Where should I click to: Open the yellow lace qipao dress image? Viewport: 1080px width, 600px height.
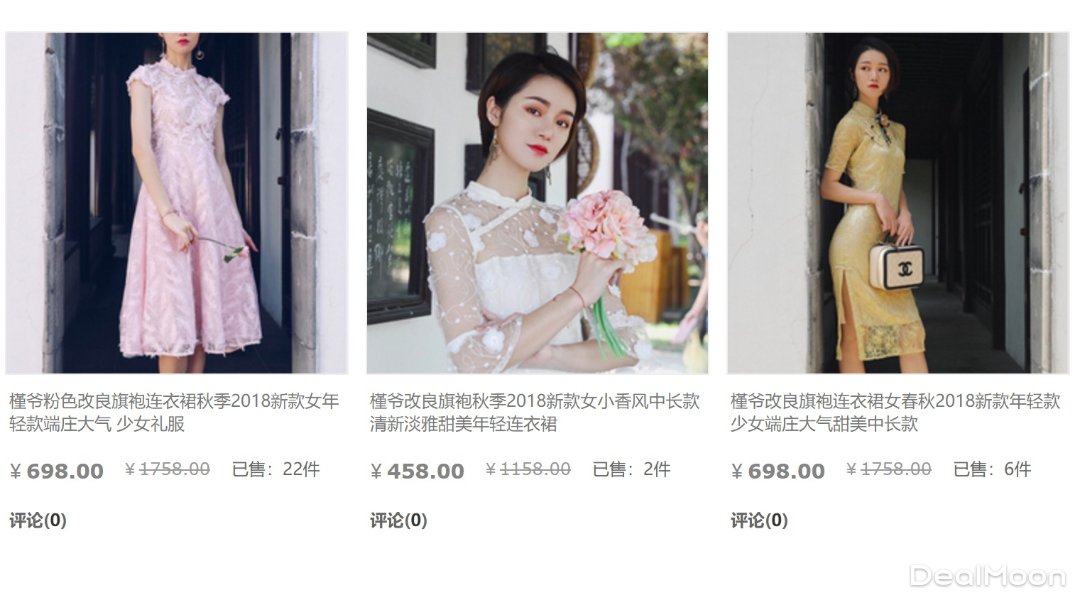pos(898,203)
